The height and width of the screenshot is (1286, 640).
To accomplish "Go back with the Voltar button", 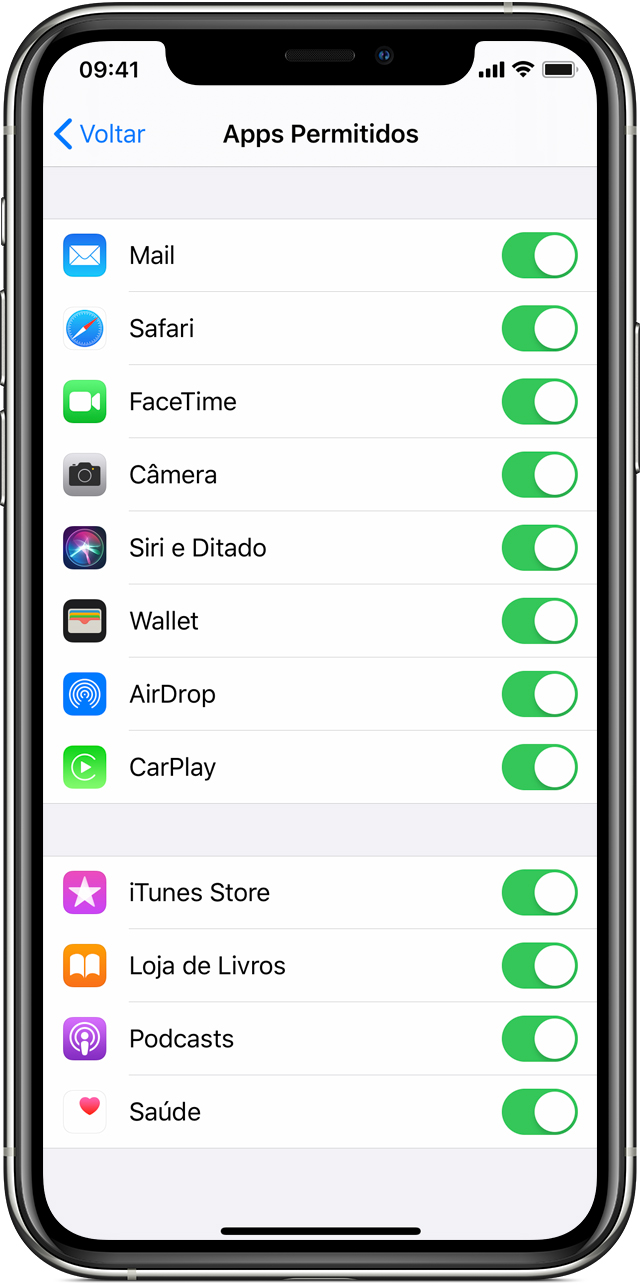I will click(99, 134).
